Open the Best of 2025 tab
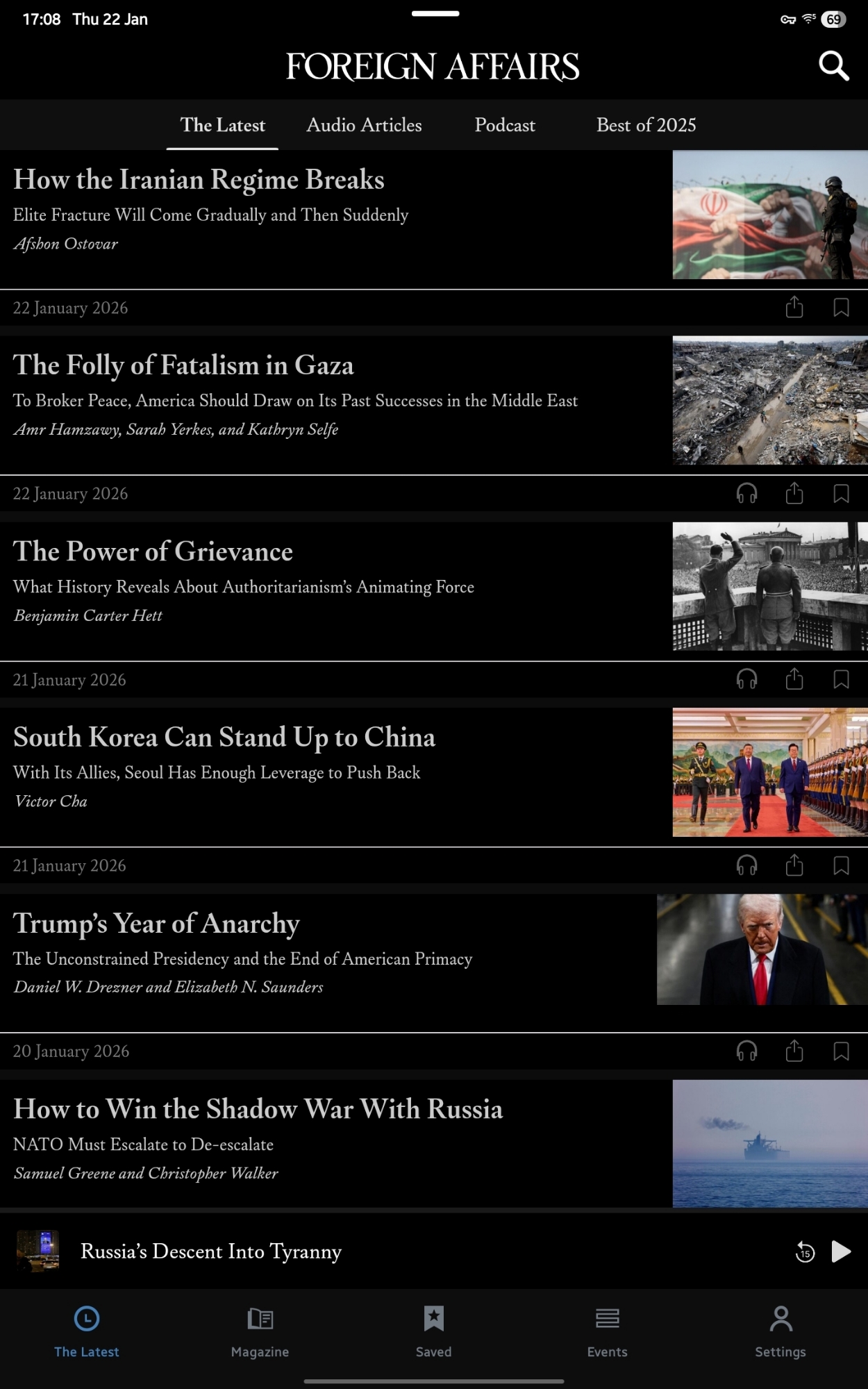 pos(646,125)
